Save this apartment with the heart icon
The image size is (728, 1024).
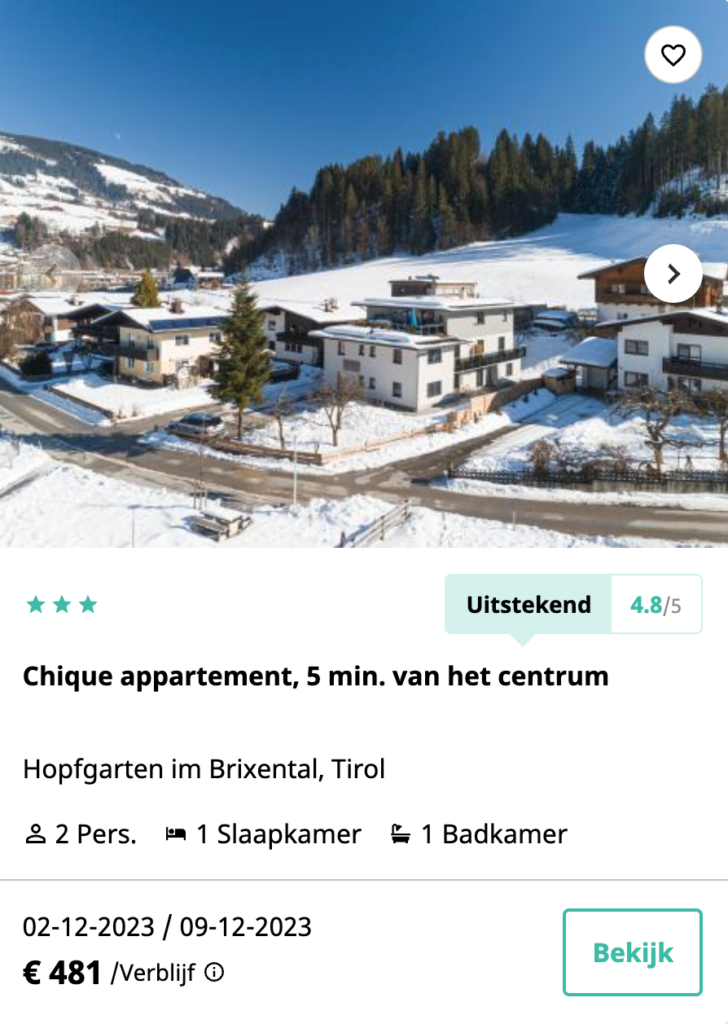(673, 55)
